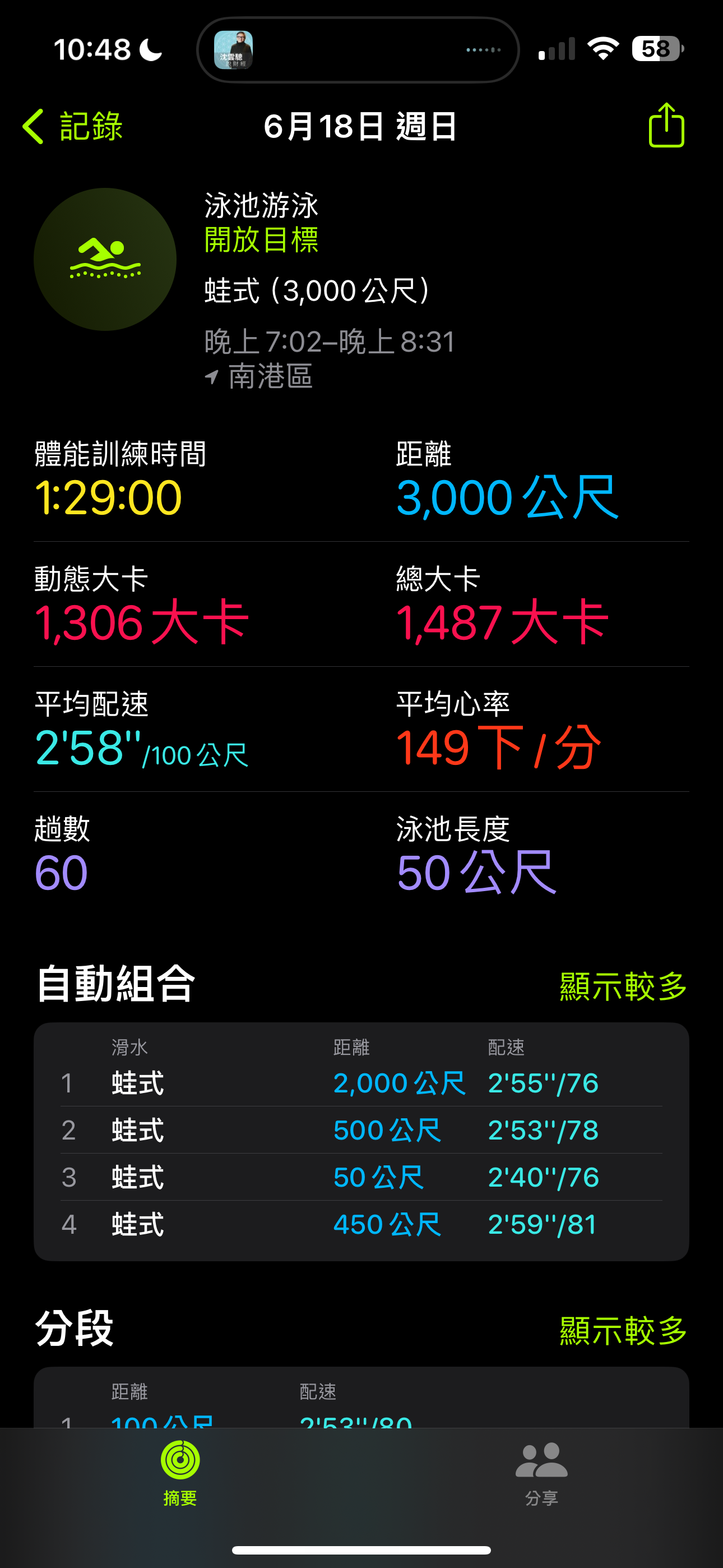
Task: Switch to the 摘要 tab
Action: point(180,1472)
